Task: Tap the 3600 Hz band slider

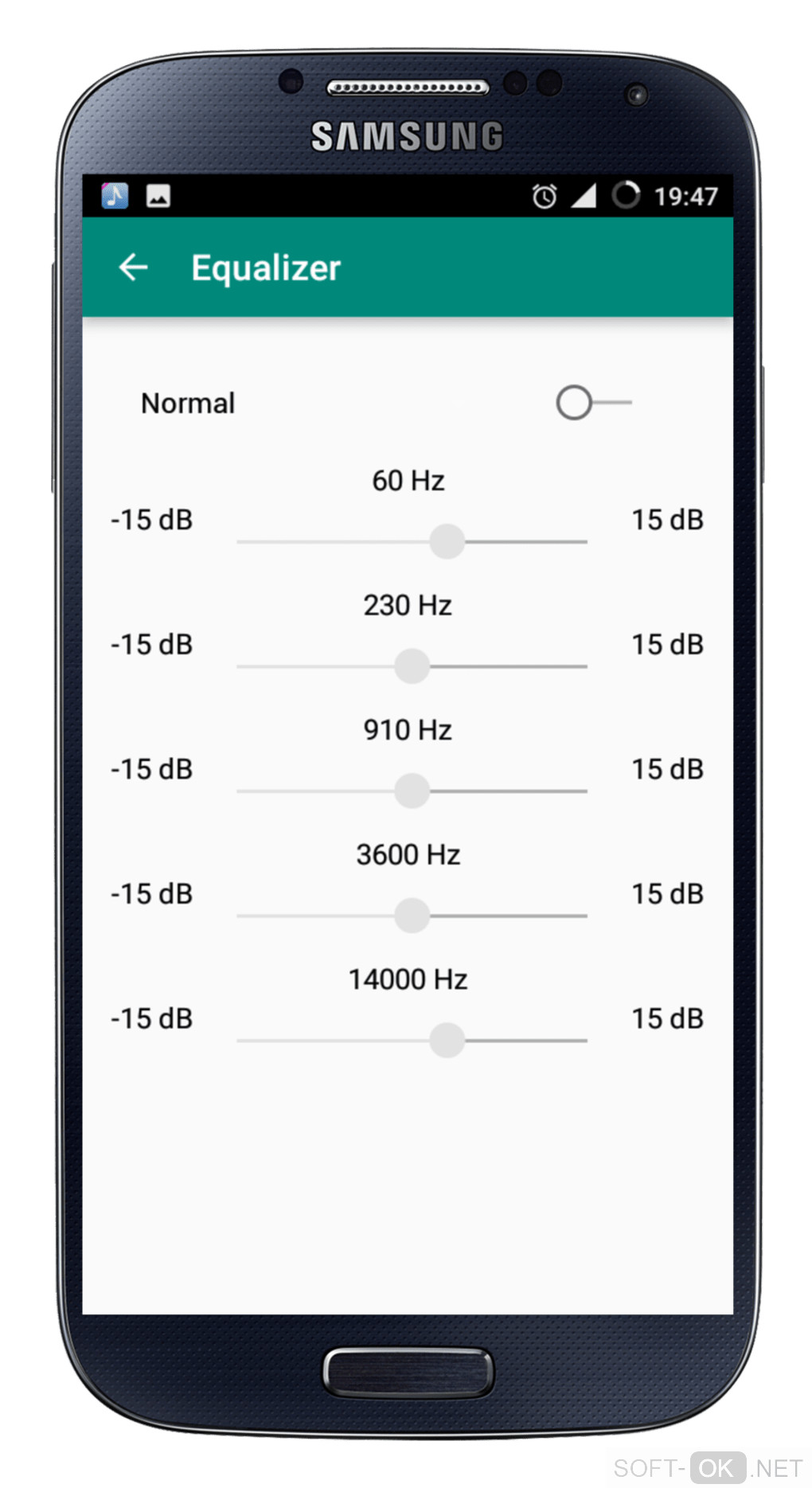Action: [412, 916]
